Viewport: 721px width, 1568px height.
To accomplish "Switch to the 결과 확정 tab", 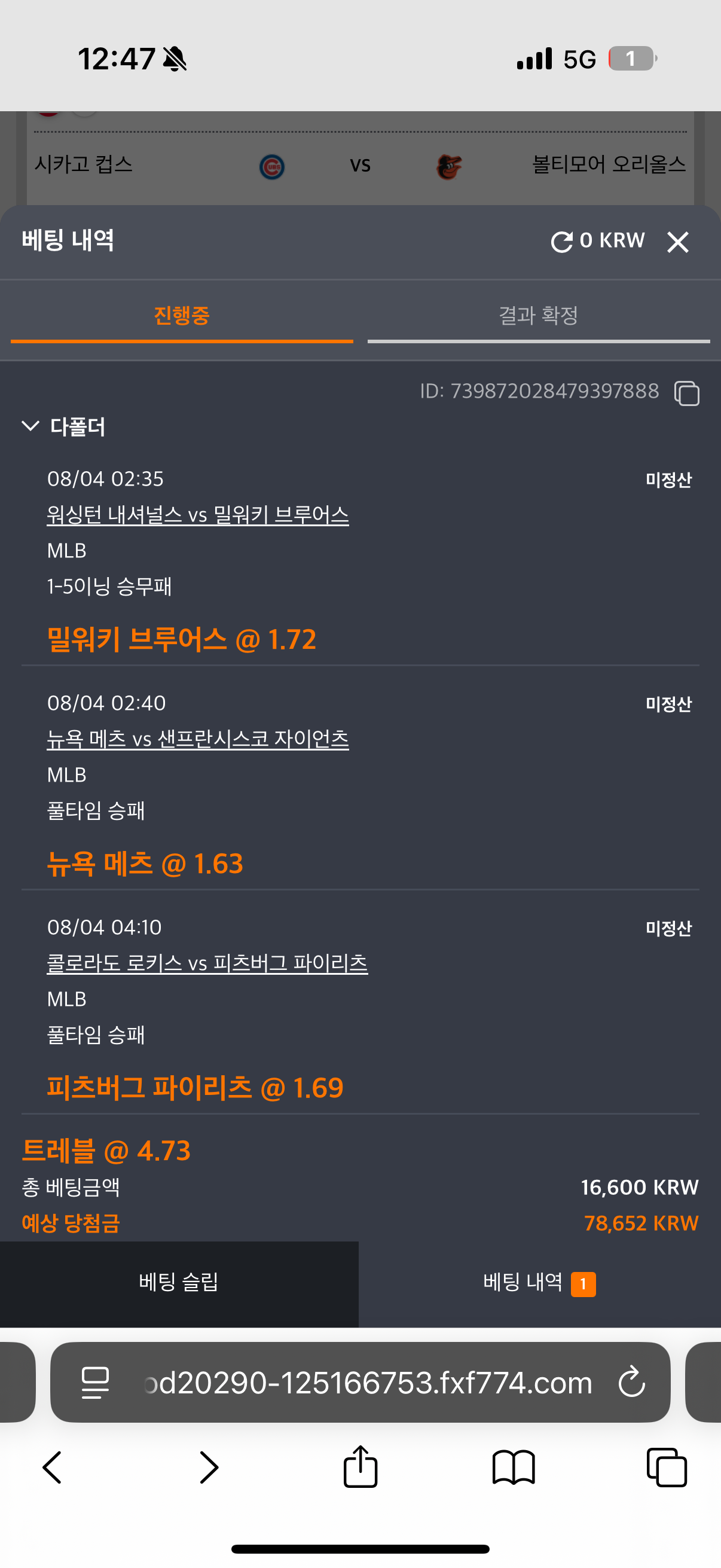I will [539, 315].
